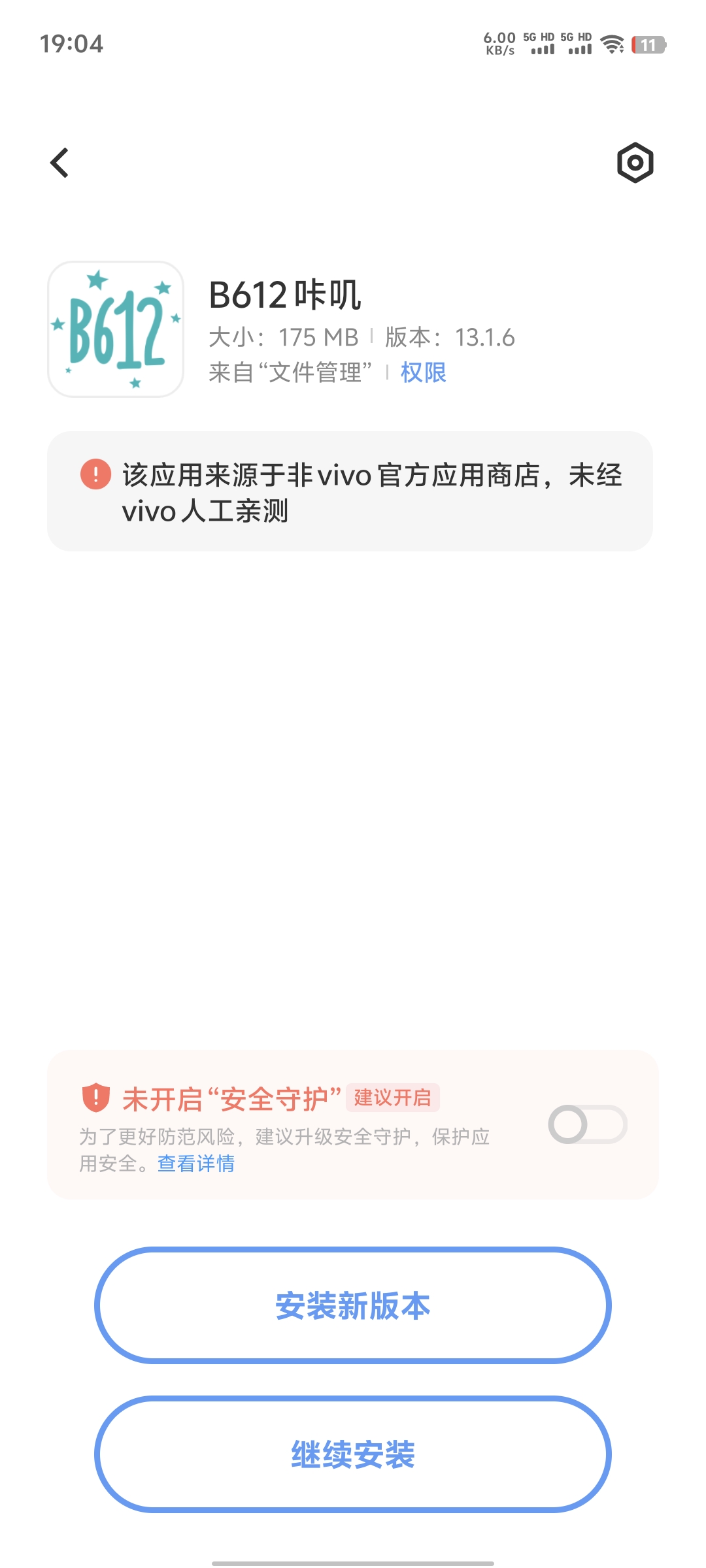Tap the 安装新版本 button
This screenshot has height=1568, width=706.
coord(353,1305)
